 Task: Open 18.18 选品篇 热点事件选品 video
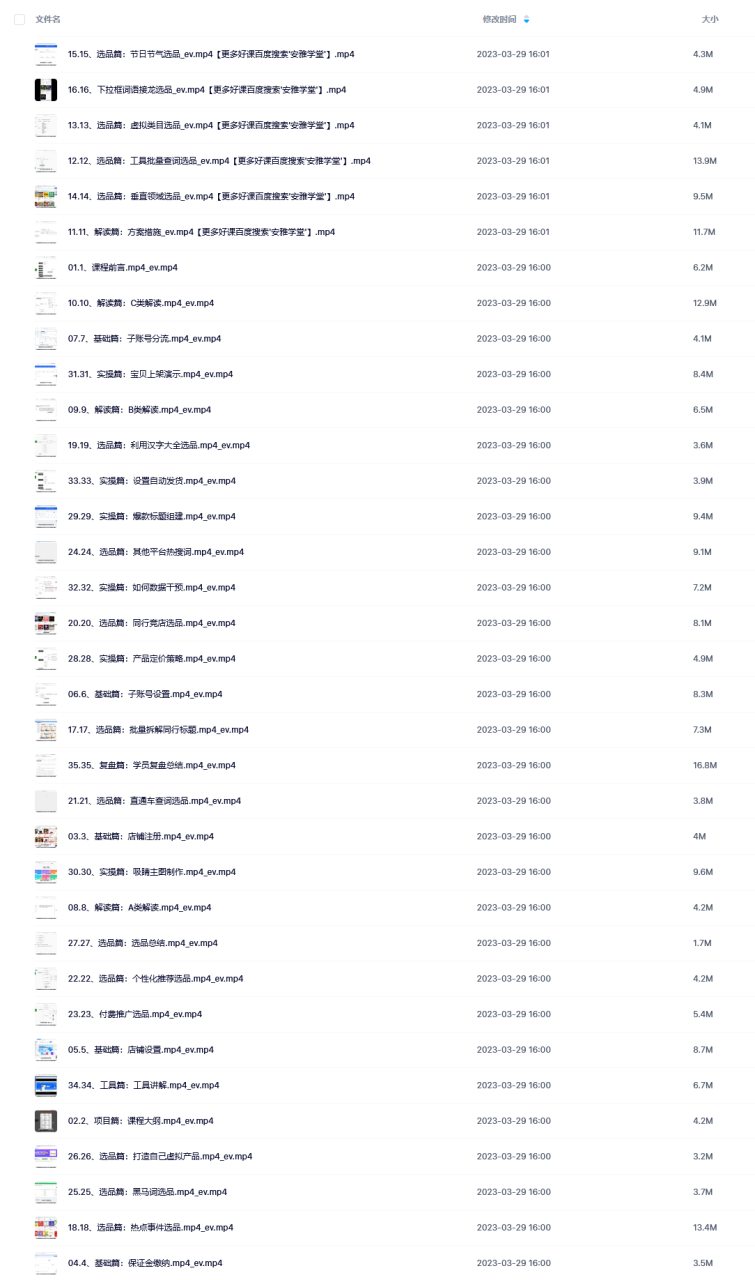[x=151, y=1227]
